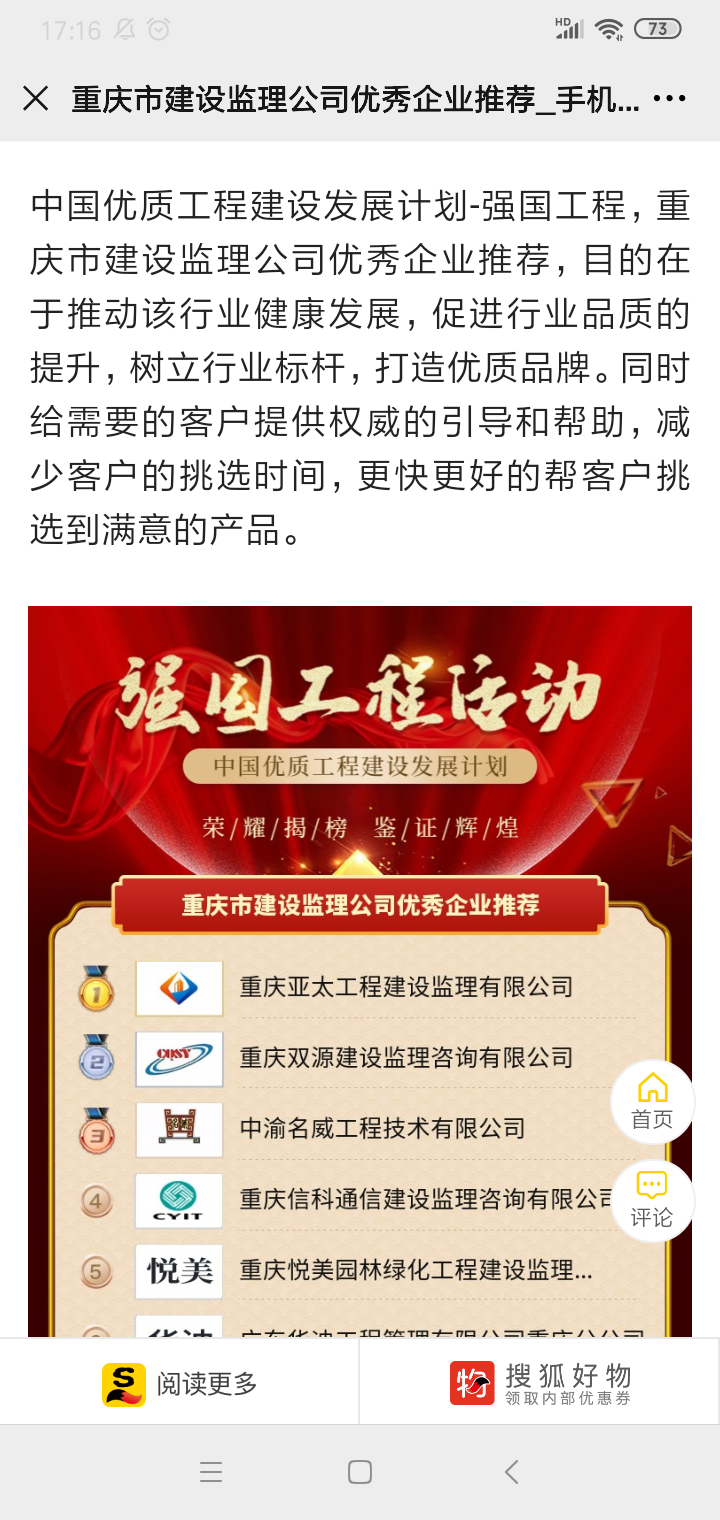
Task: Tap 阅读更多 to read more
Action: (180, 1383)
